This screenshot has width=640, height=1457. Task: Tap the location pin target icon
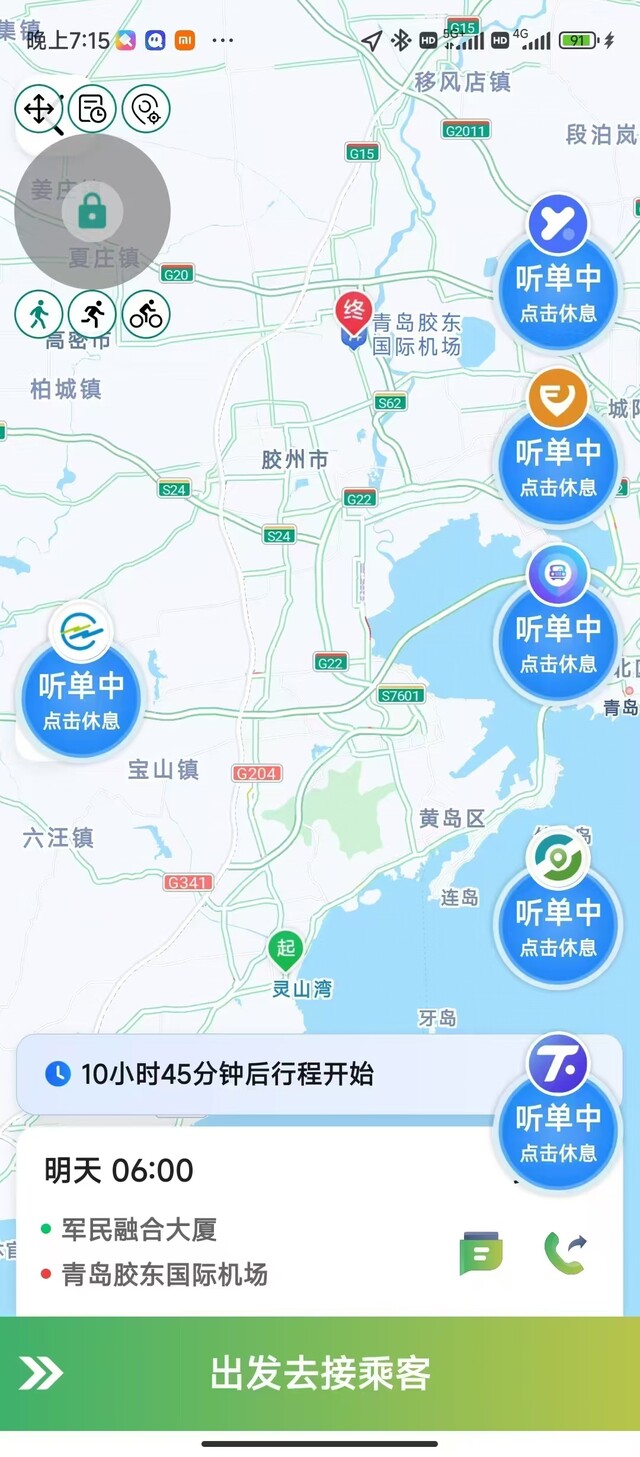point(147,108)
